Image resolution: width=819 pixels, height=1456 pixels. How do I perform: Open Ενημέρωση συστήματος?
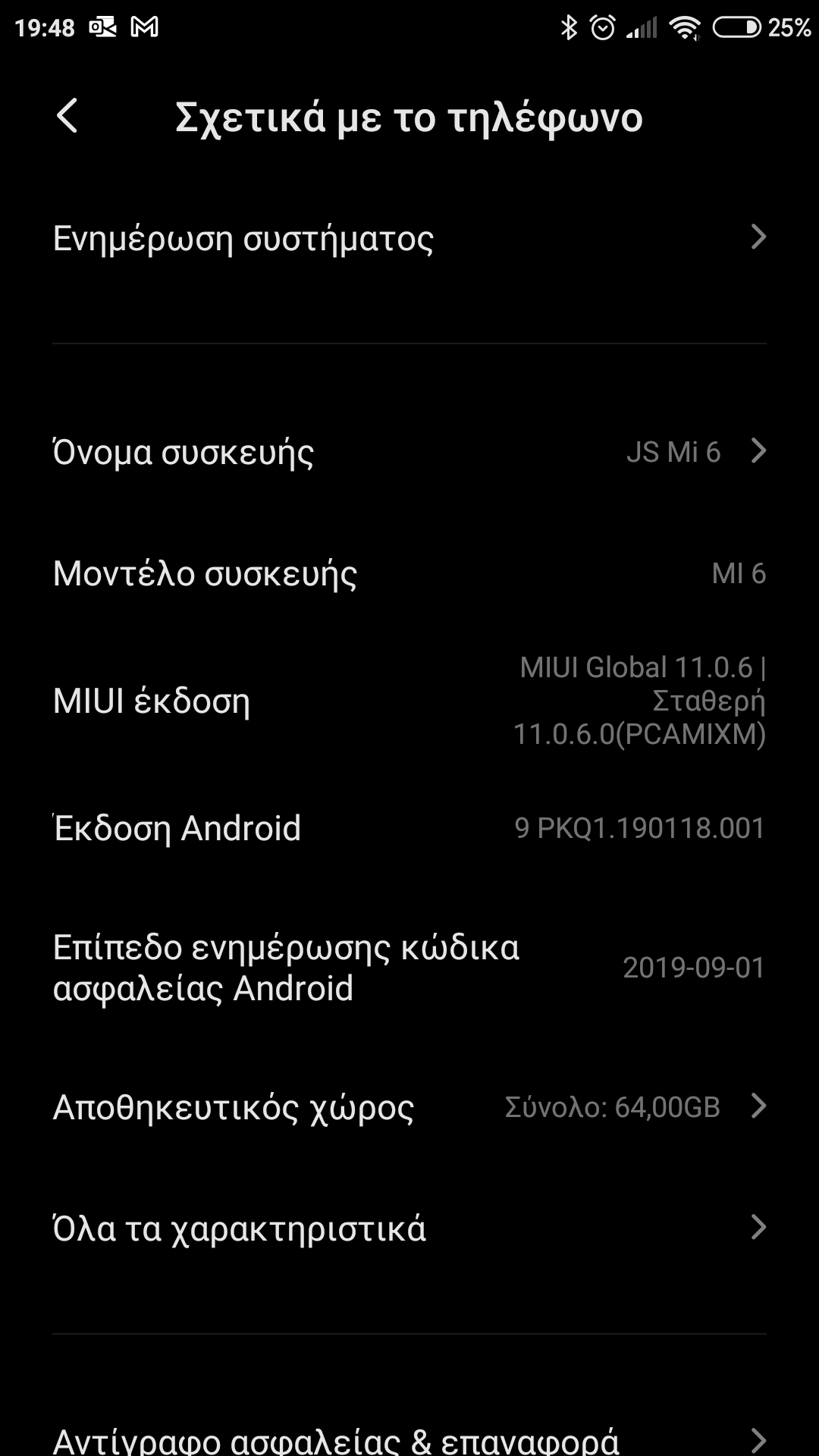tap(409, 238)
